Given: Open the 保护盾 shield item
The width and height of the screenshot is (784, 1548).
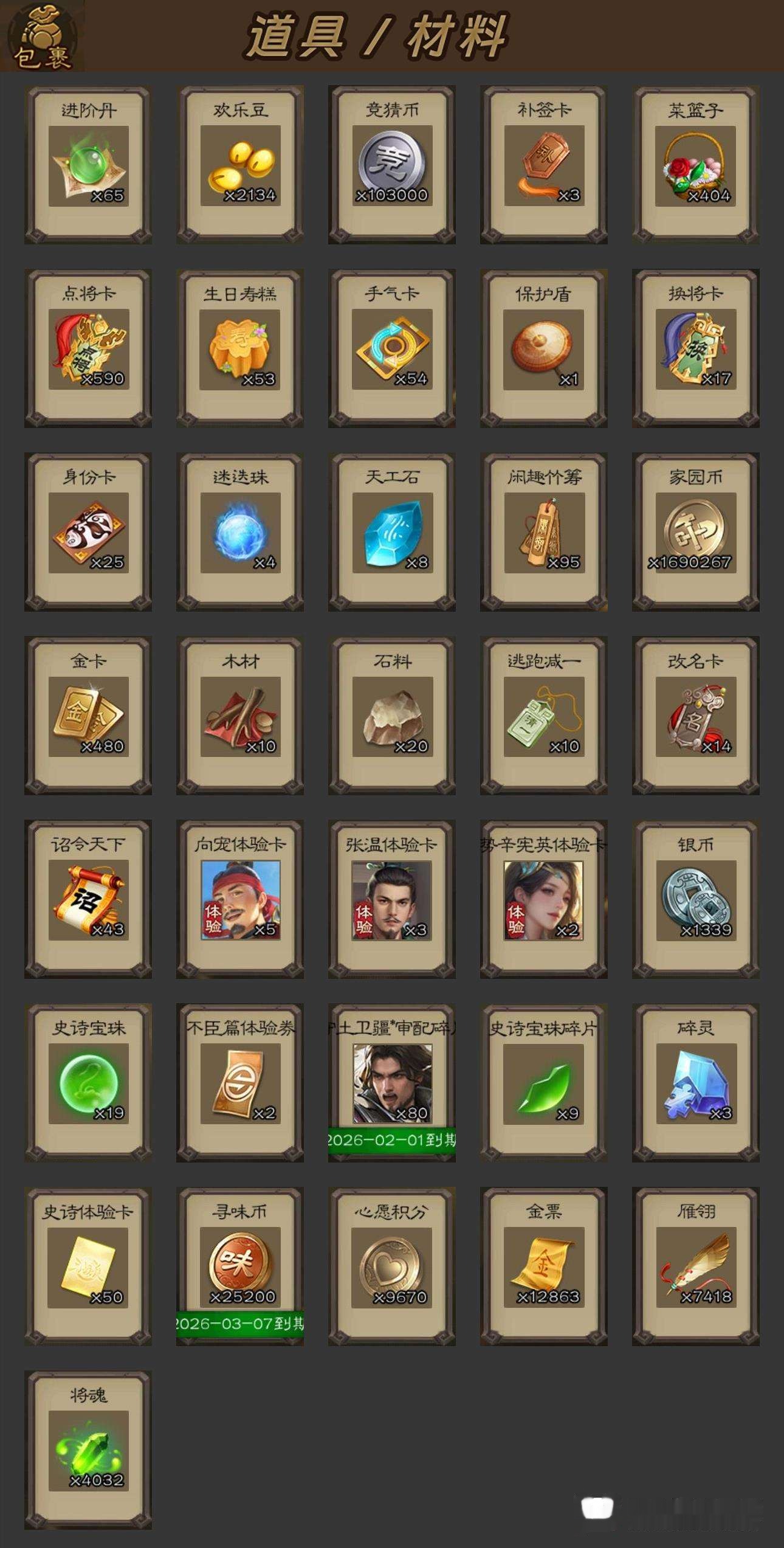Looking at the screenshot, I should (544, 349).
